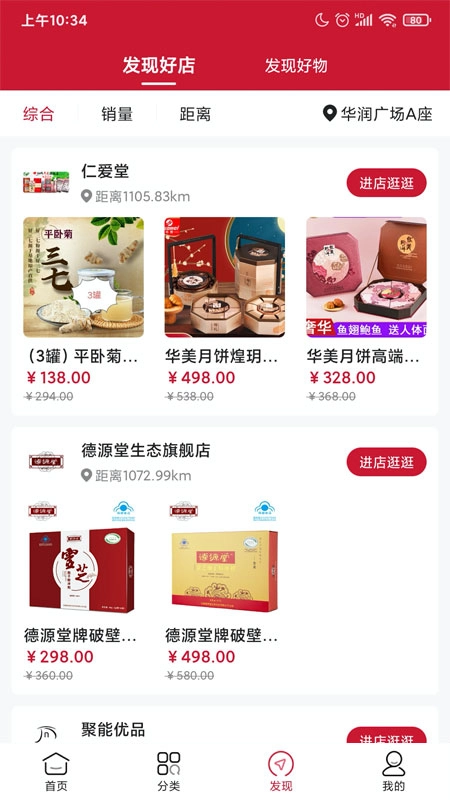The height and width of the screenshot is (800, 450).
Task: Select the 综合 sort option
Action: tap(38, 114)
